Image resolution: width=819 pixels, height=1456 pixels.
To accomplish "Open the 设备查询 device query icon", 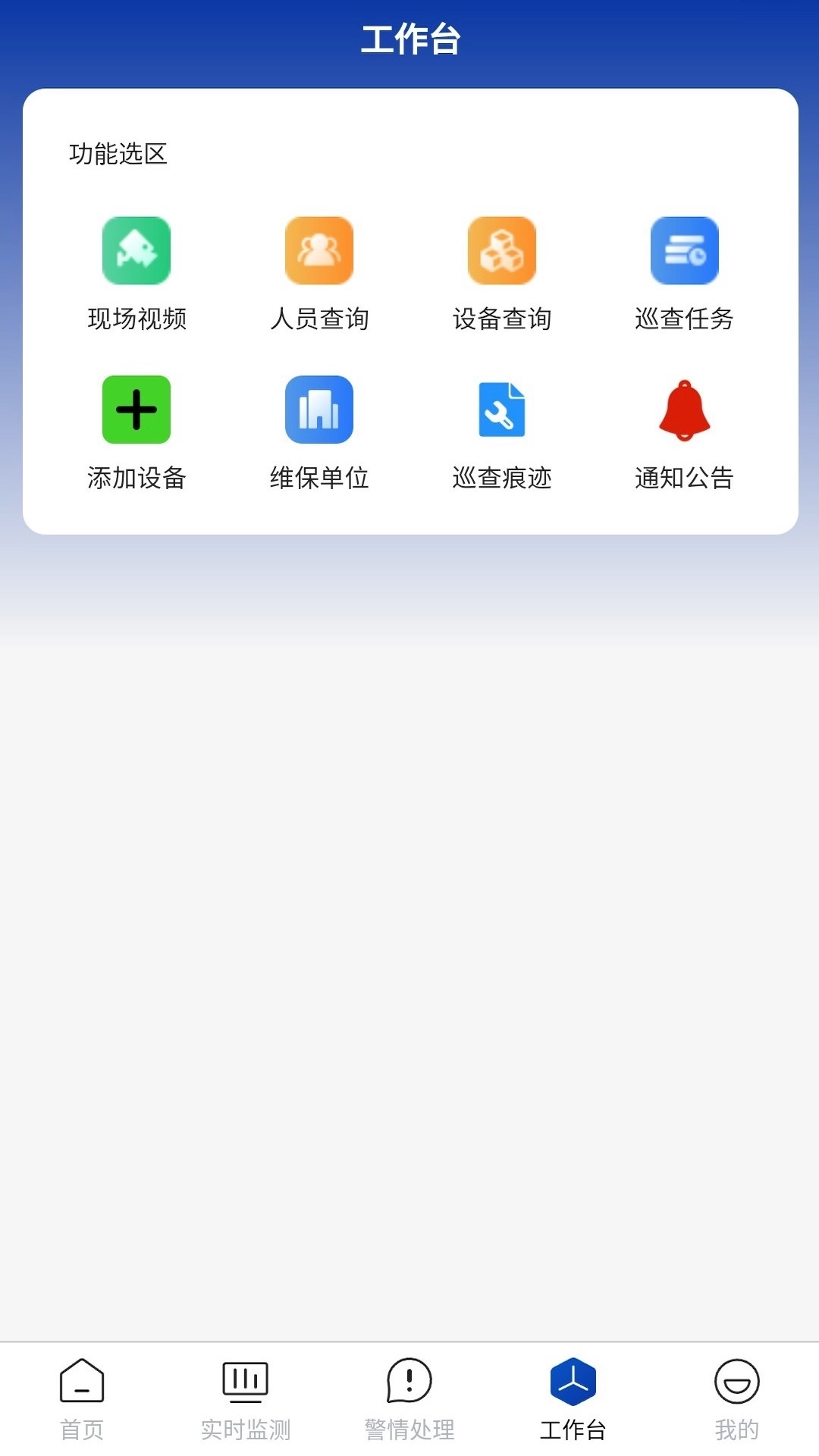I will (502, 251).
